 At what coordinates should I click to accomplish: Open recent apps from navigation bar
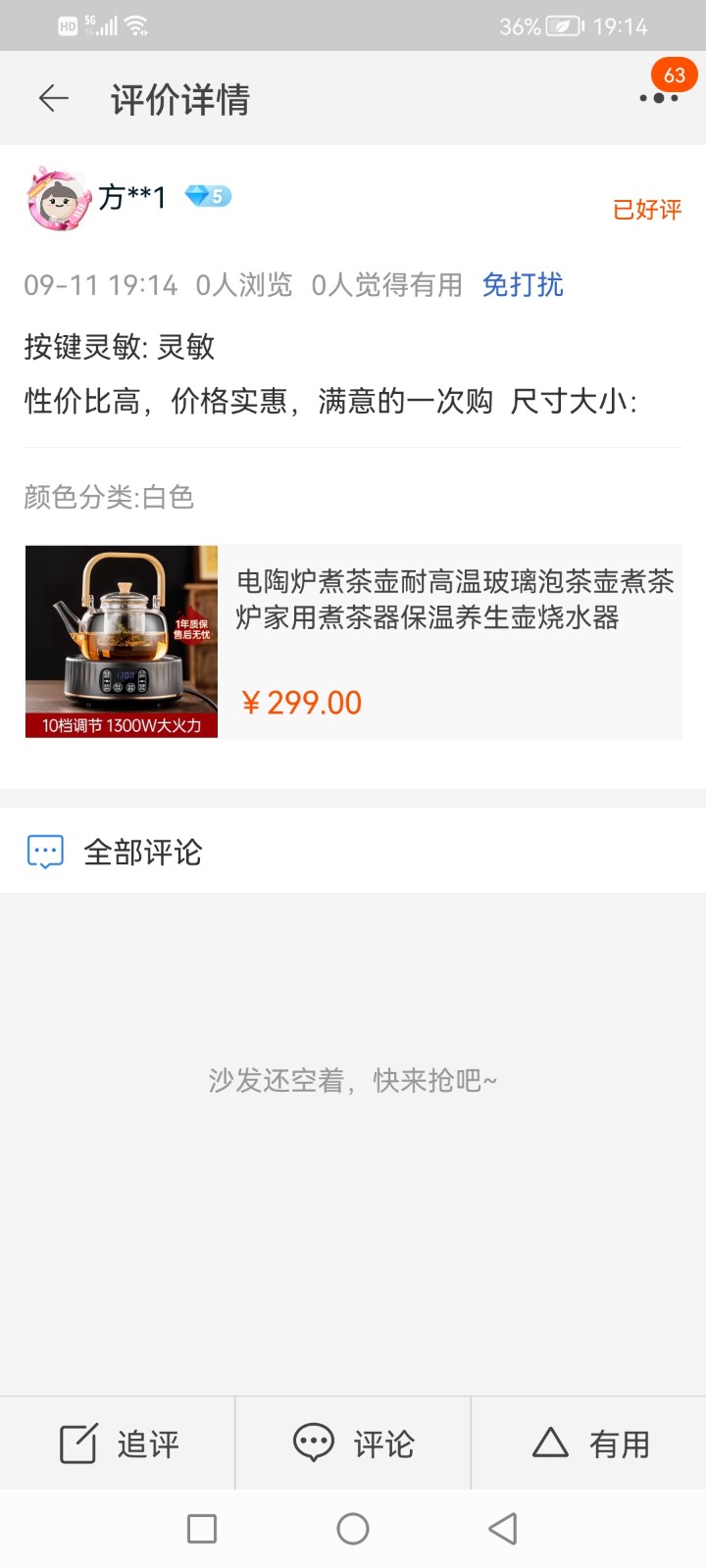[x=202, y=1529]
